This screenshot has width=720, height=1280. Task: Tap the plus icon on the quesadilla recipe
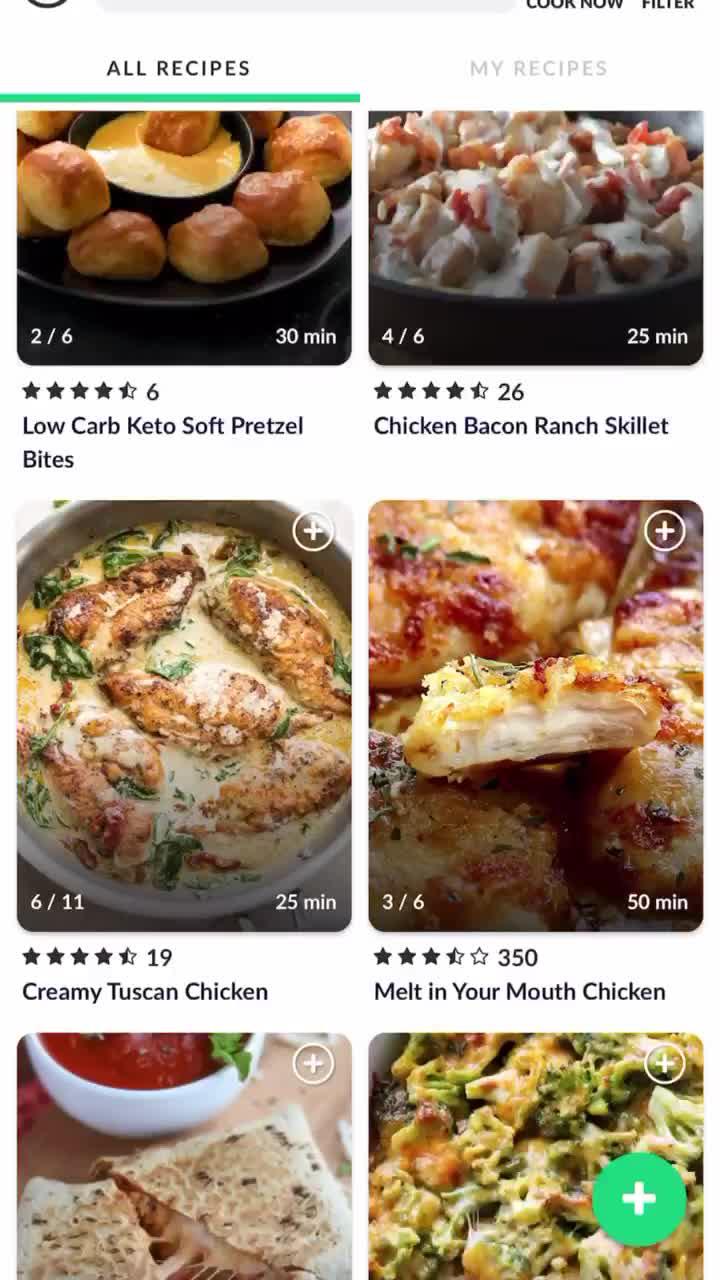(313, 1063)
